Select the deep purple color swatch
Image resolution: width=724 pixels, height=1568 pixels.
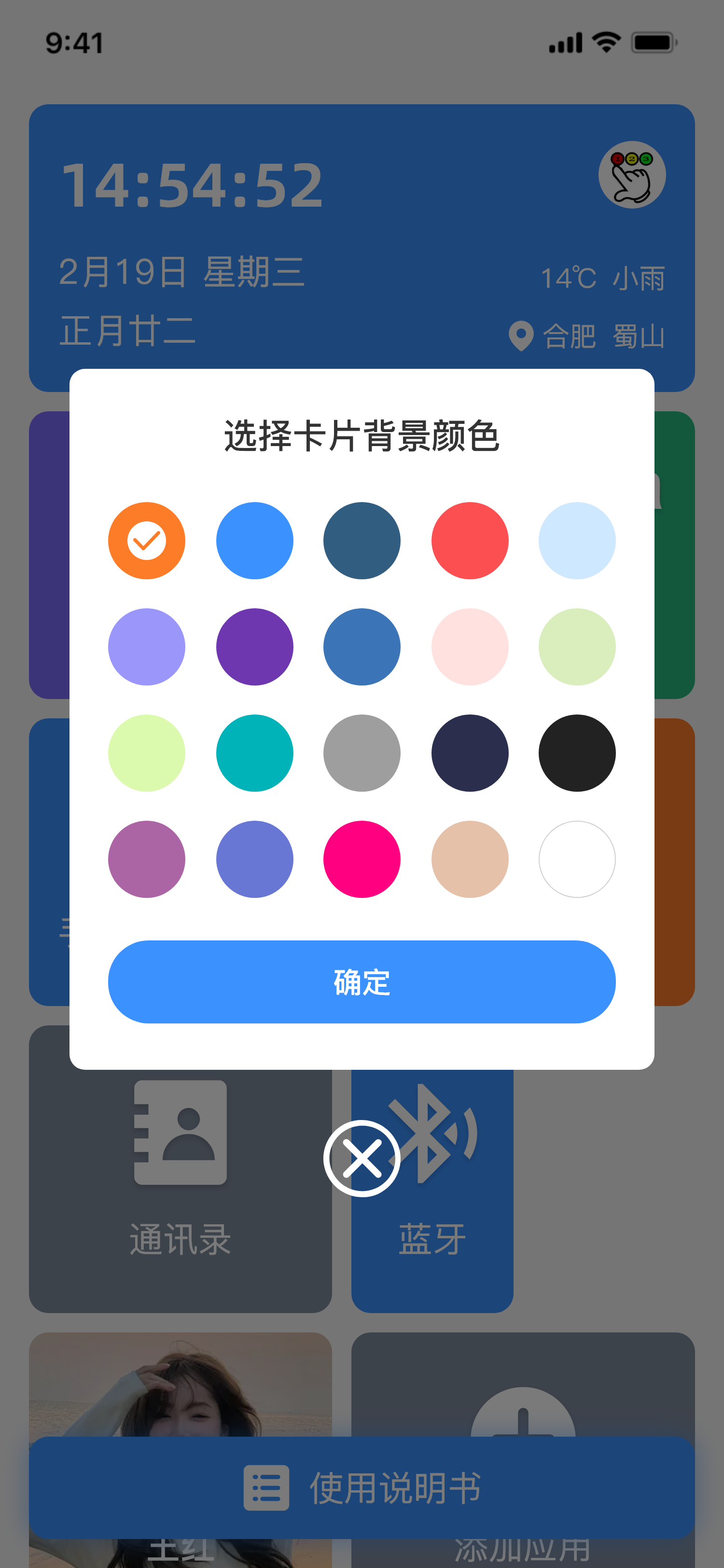[x=254, y=647]
